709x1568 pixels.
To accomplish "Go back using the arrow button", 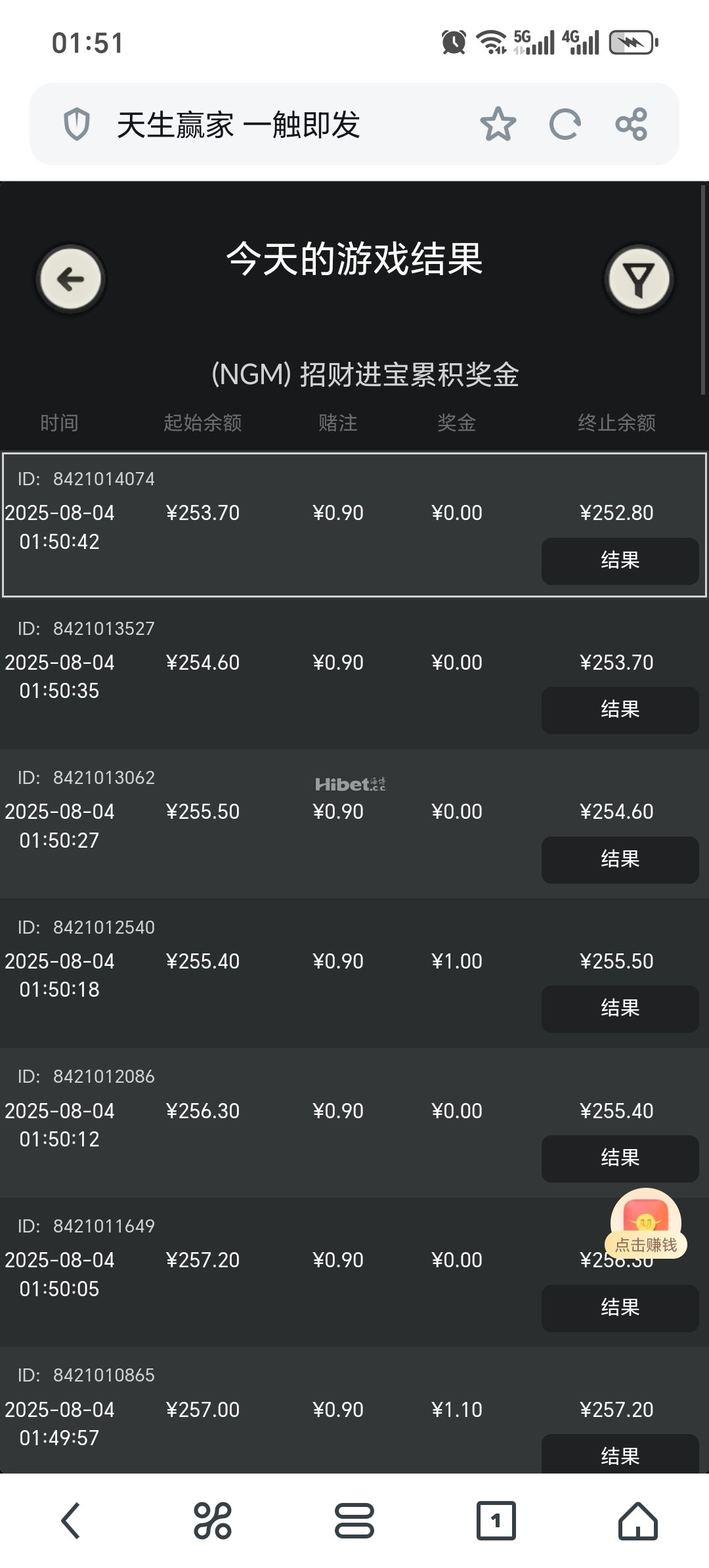I will click(x=70, y=279).
